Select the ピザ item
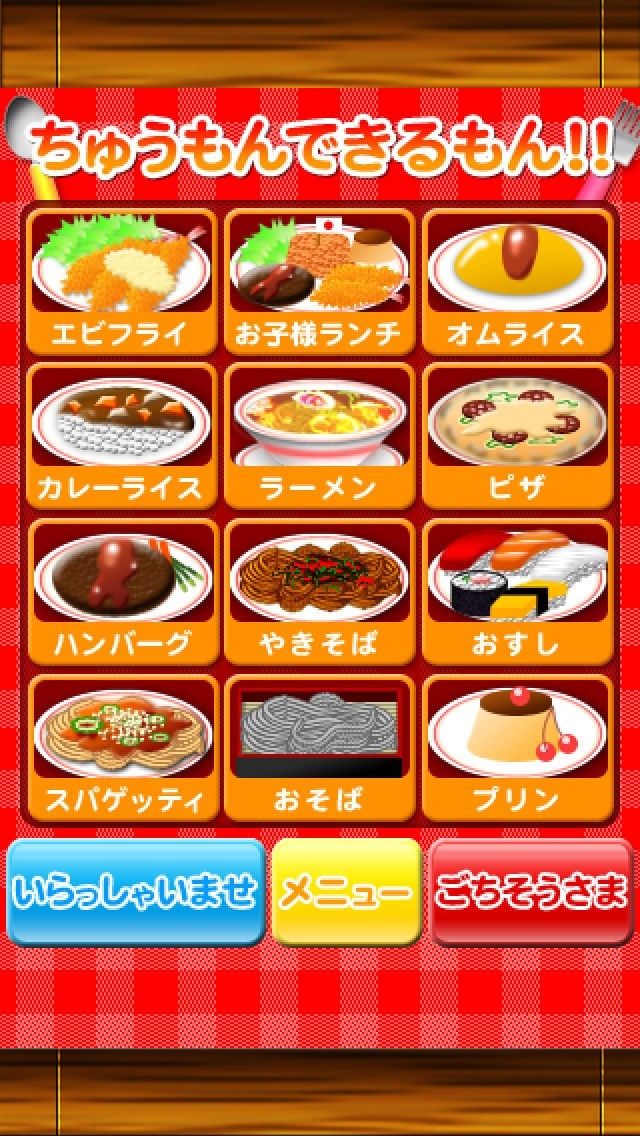Screen dimensions: 640x1136 click(x=516, y=436)
